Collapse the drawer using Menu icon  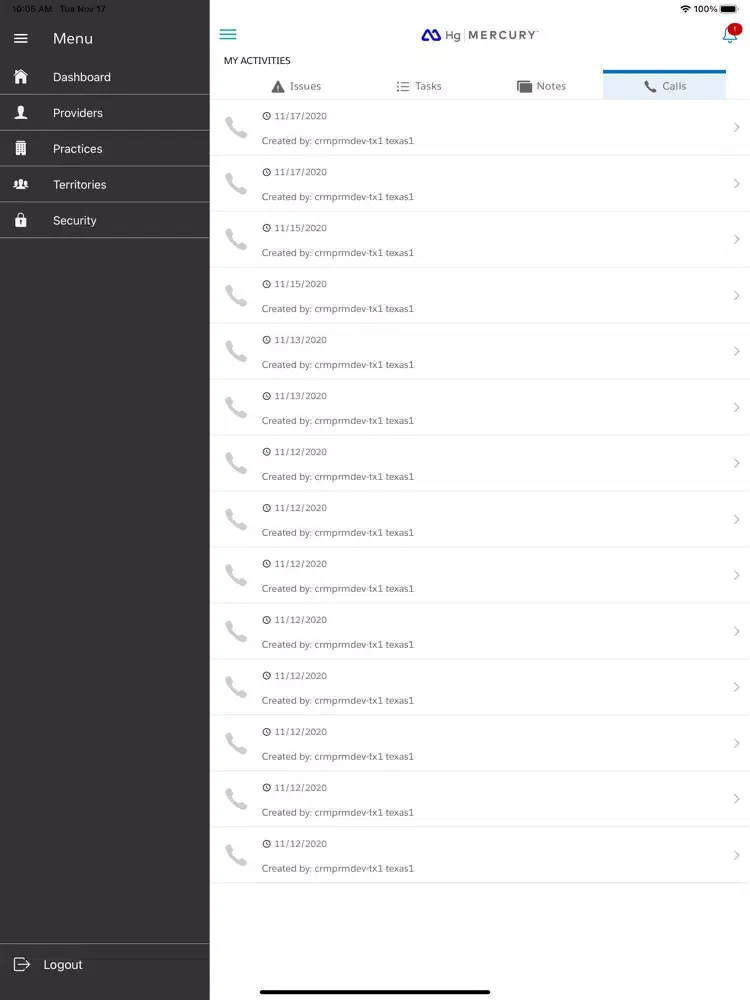[21, 39]
